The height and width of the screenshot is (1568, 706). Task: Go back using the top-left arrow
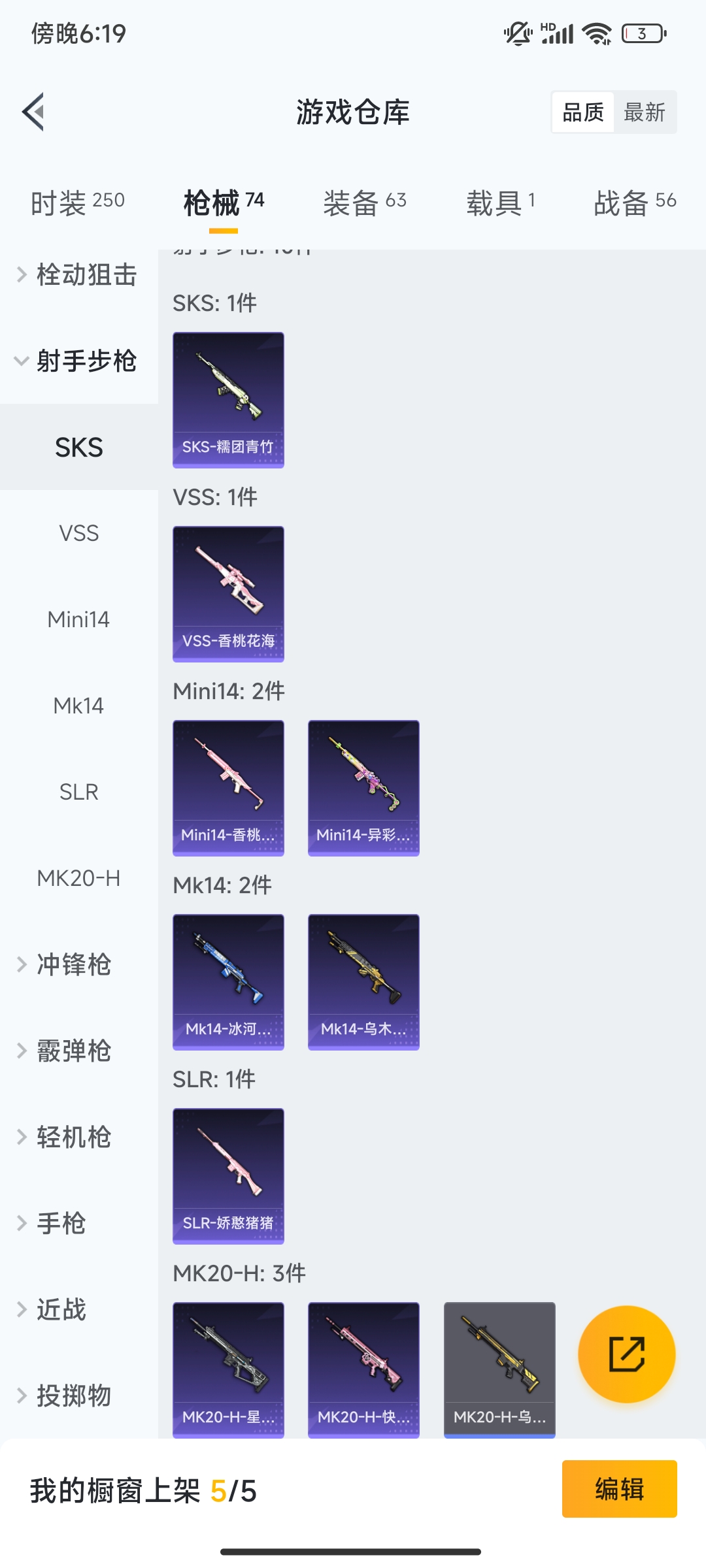point(34,112)
